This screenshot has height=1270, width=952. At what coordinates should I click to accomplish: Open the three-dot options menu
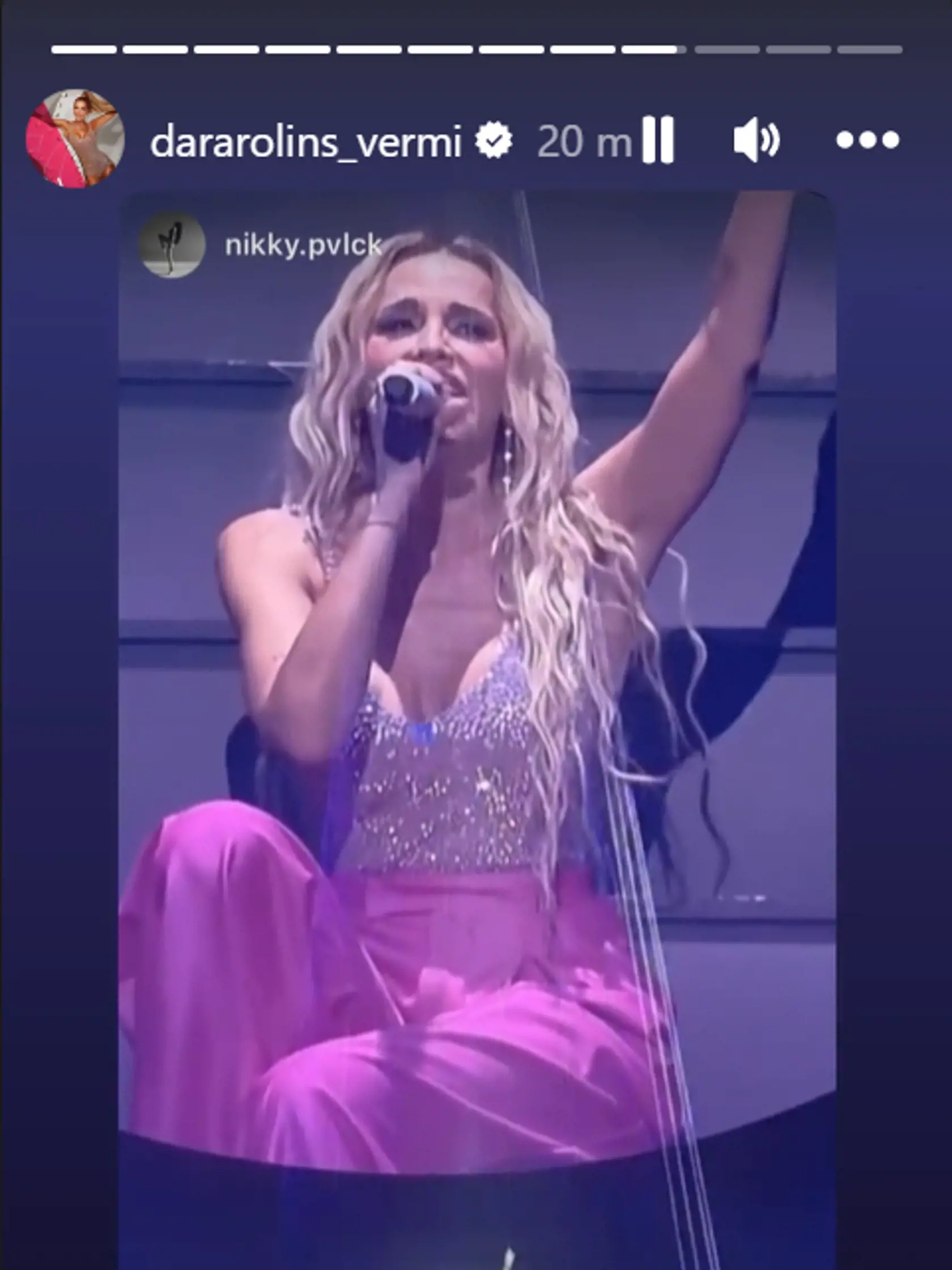(867, 140)
